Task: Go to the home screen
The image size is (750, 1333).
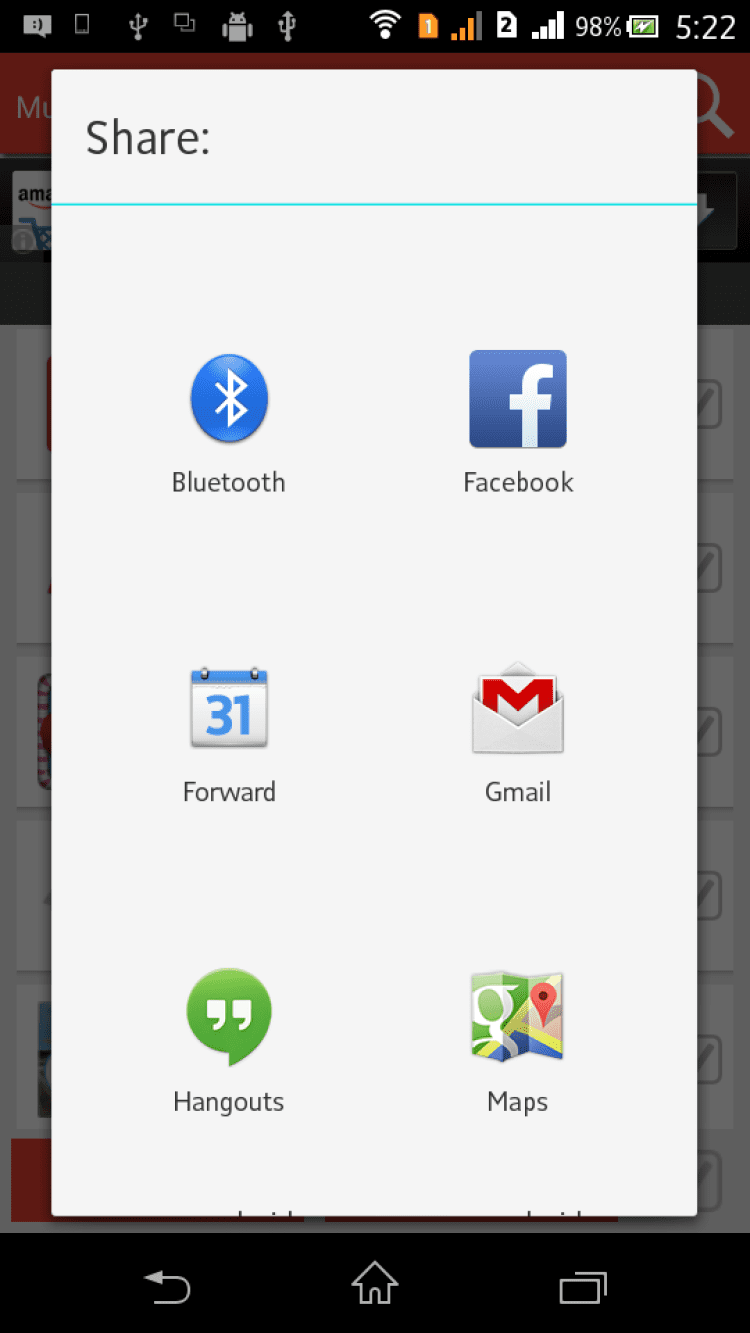Action: point(375,1284)
